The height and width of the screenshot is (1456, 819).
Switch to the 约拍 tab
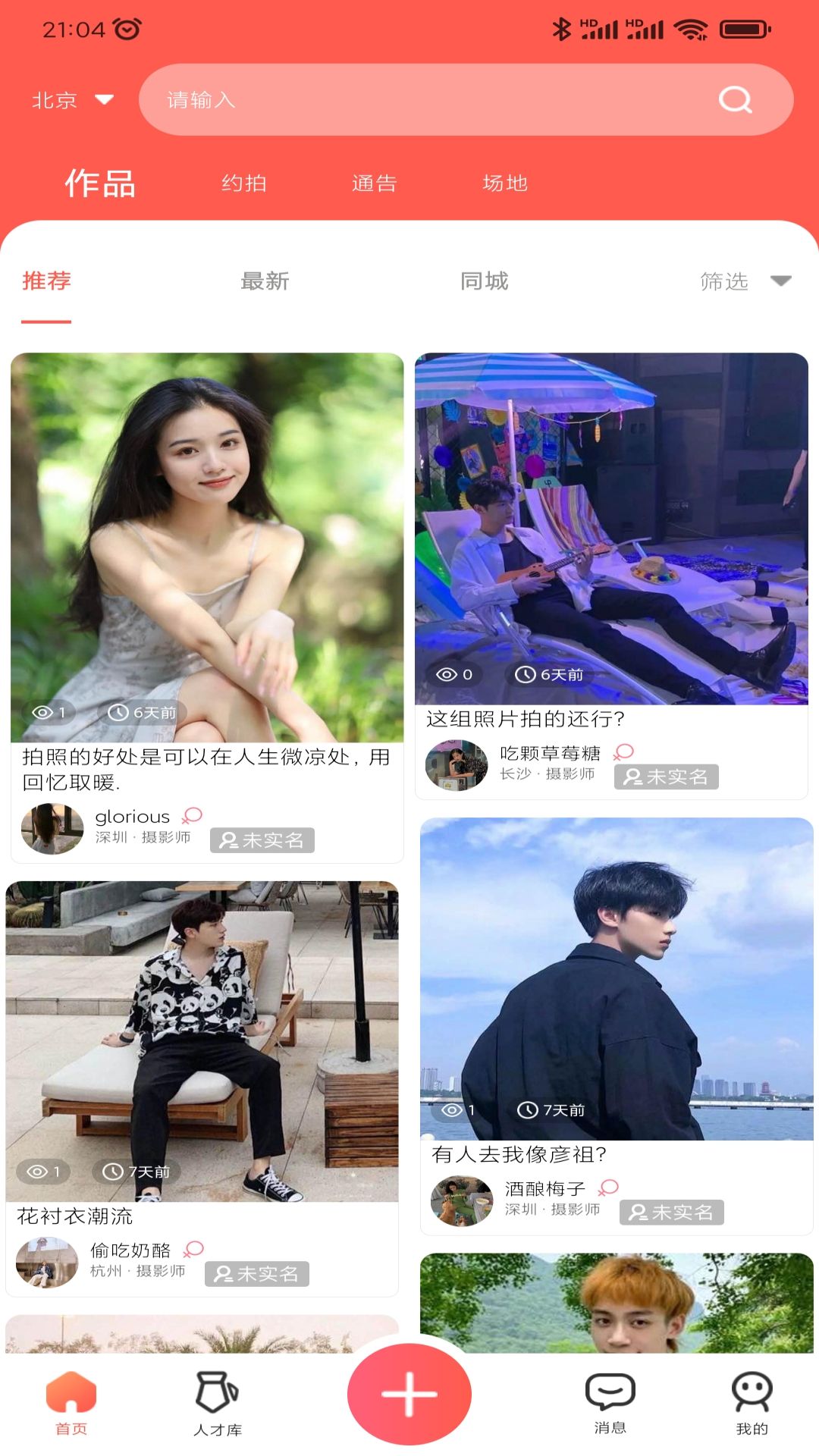244,184
